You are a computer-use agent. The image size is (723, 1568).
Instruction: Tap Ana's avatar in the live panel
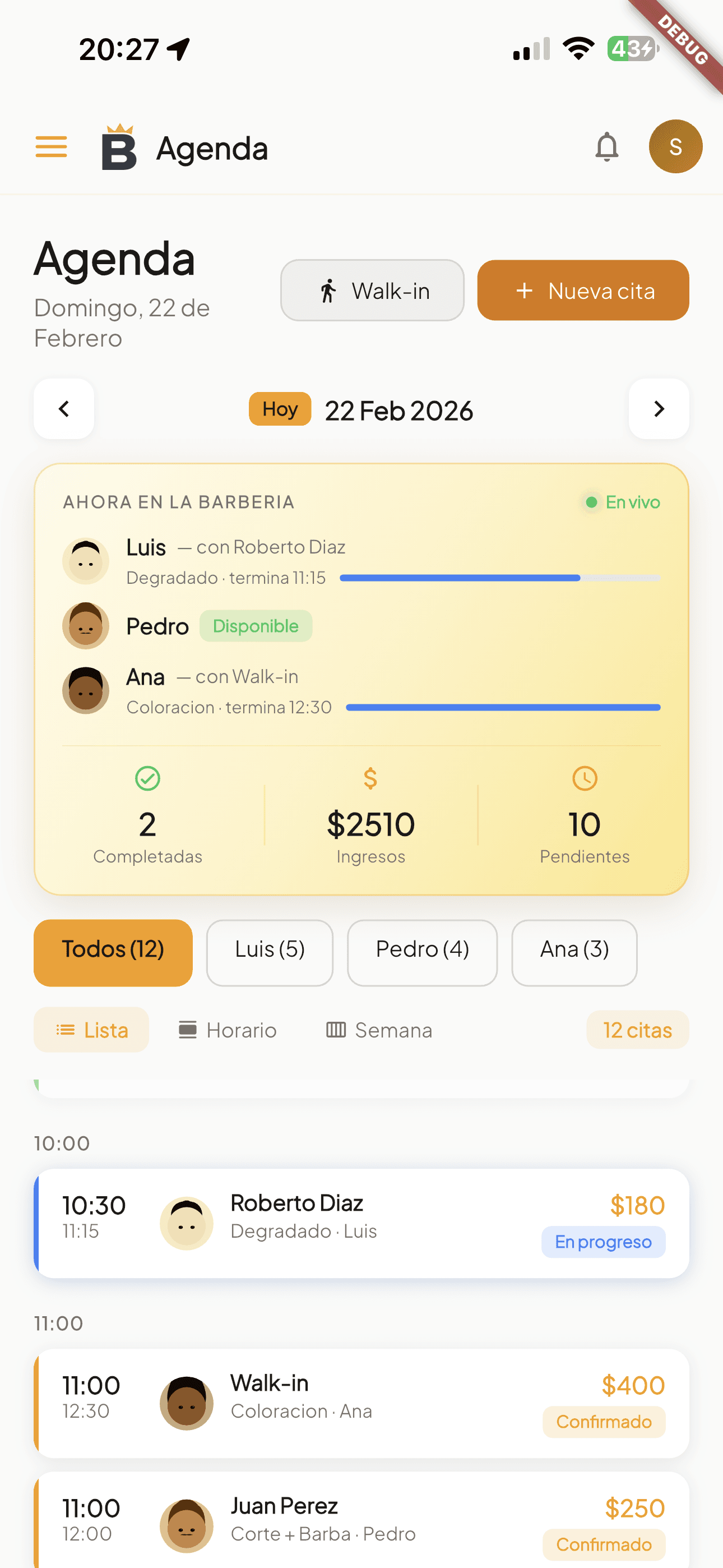85,690
